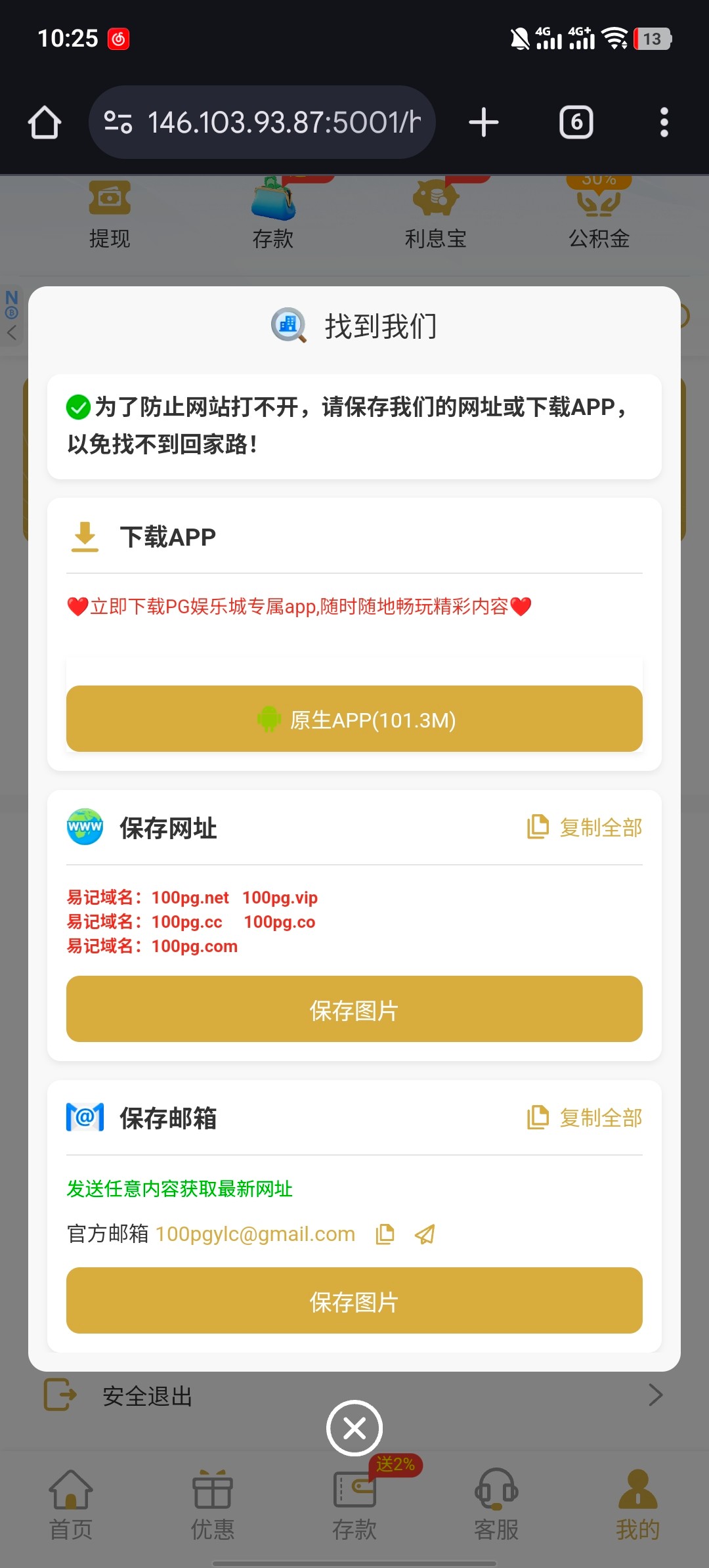Download the 原生APP(101.3M) Android app

354,719
